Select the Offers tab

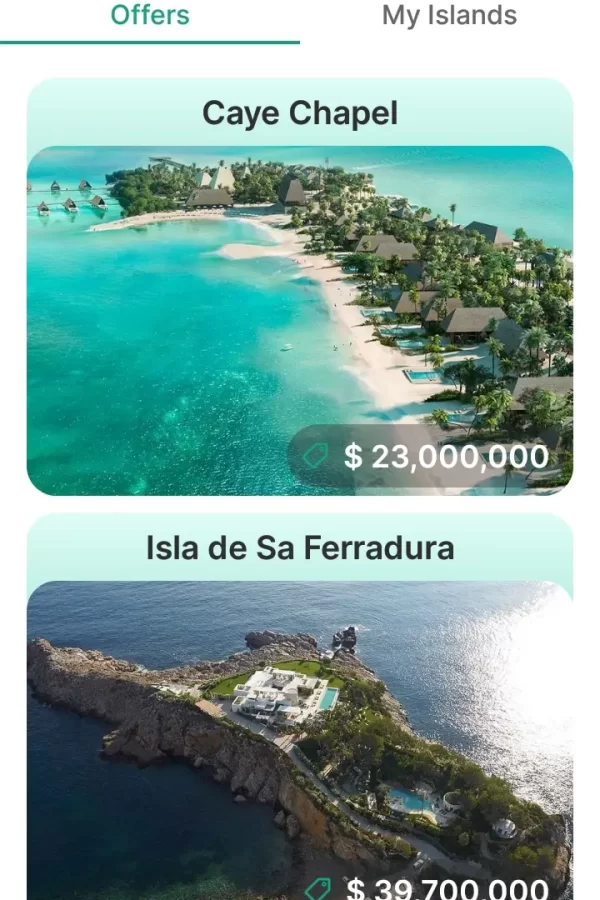click(x=150, y=16)
